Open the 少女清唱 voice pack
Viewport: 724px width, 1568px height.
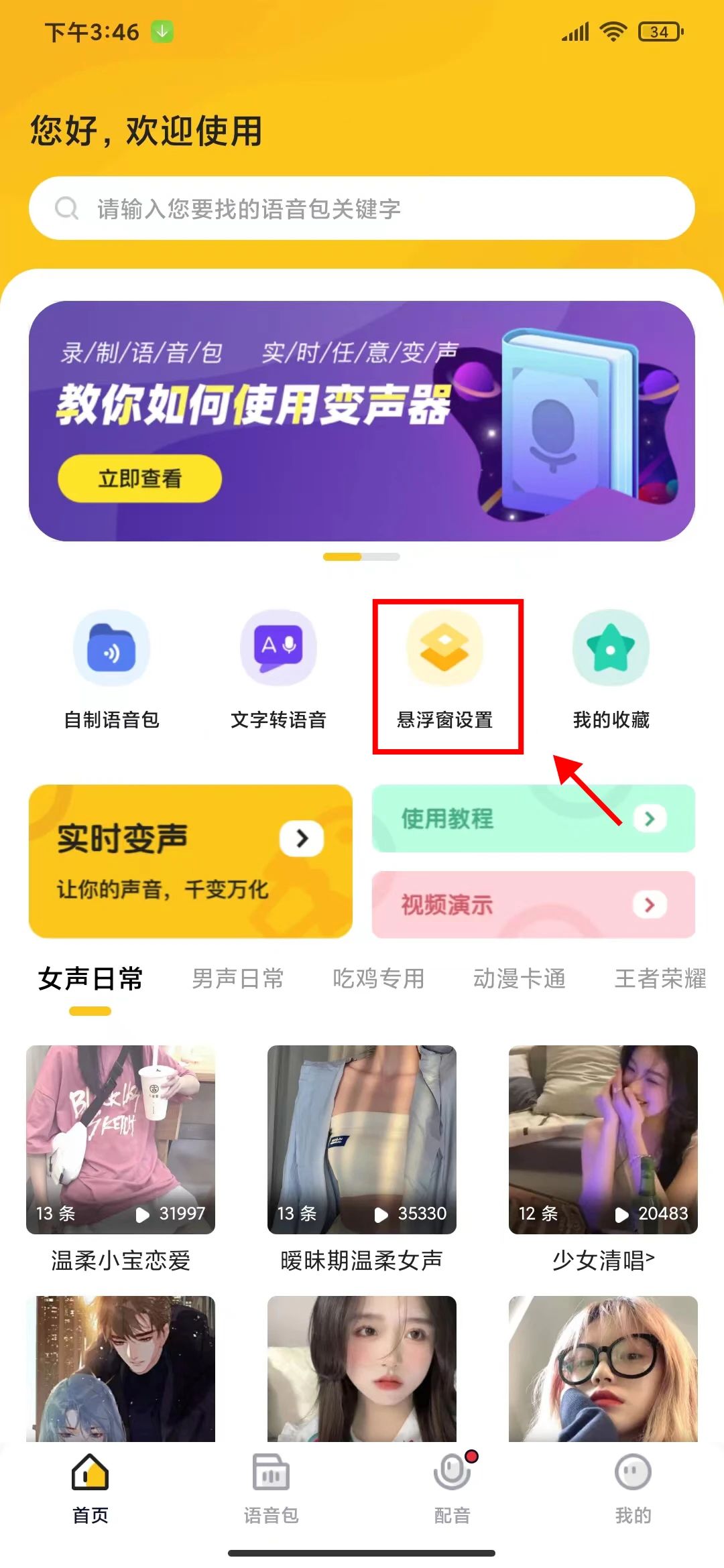pos(603,1139)
